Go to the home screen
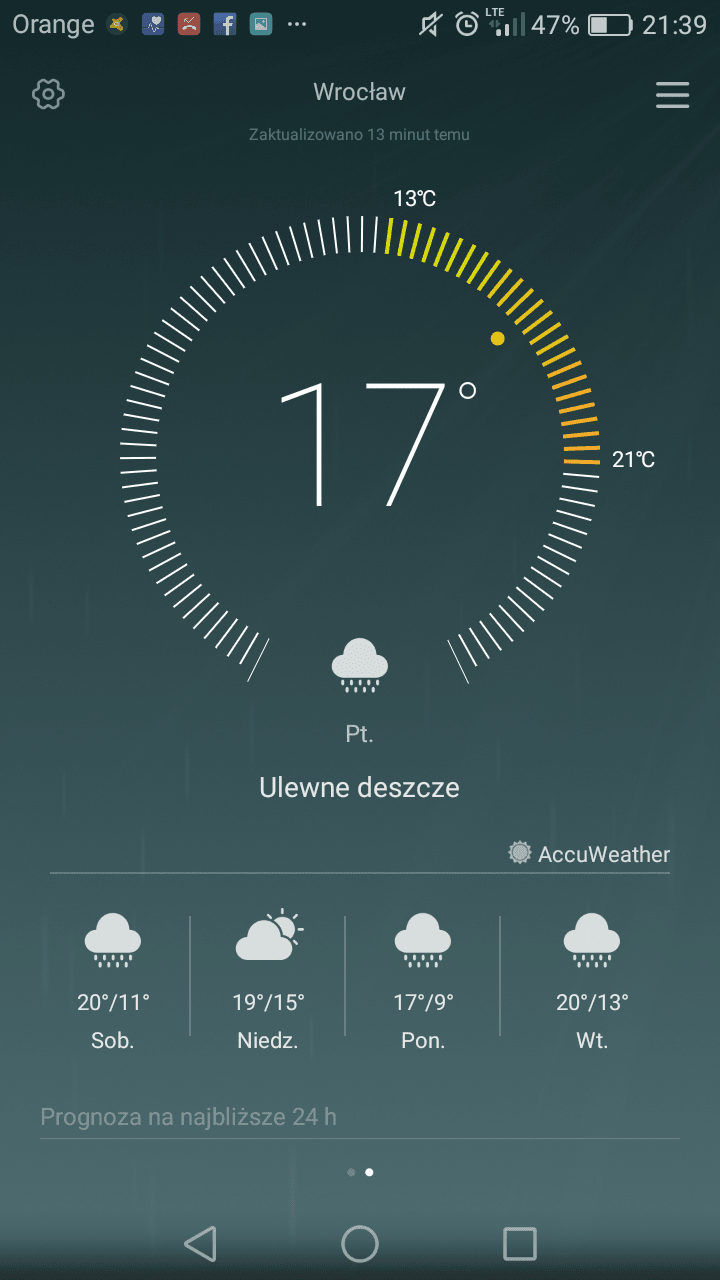The image size is (720, 1280). 360,1243
